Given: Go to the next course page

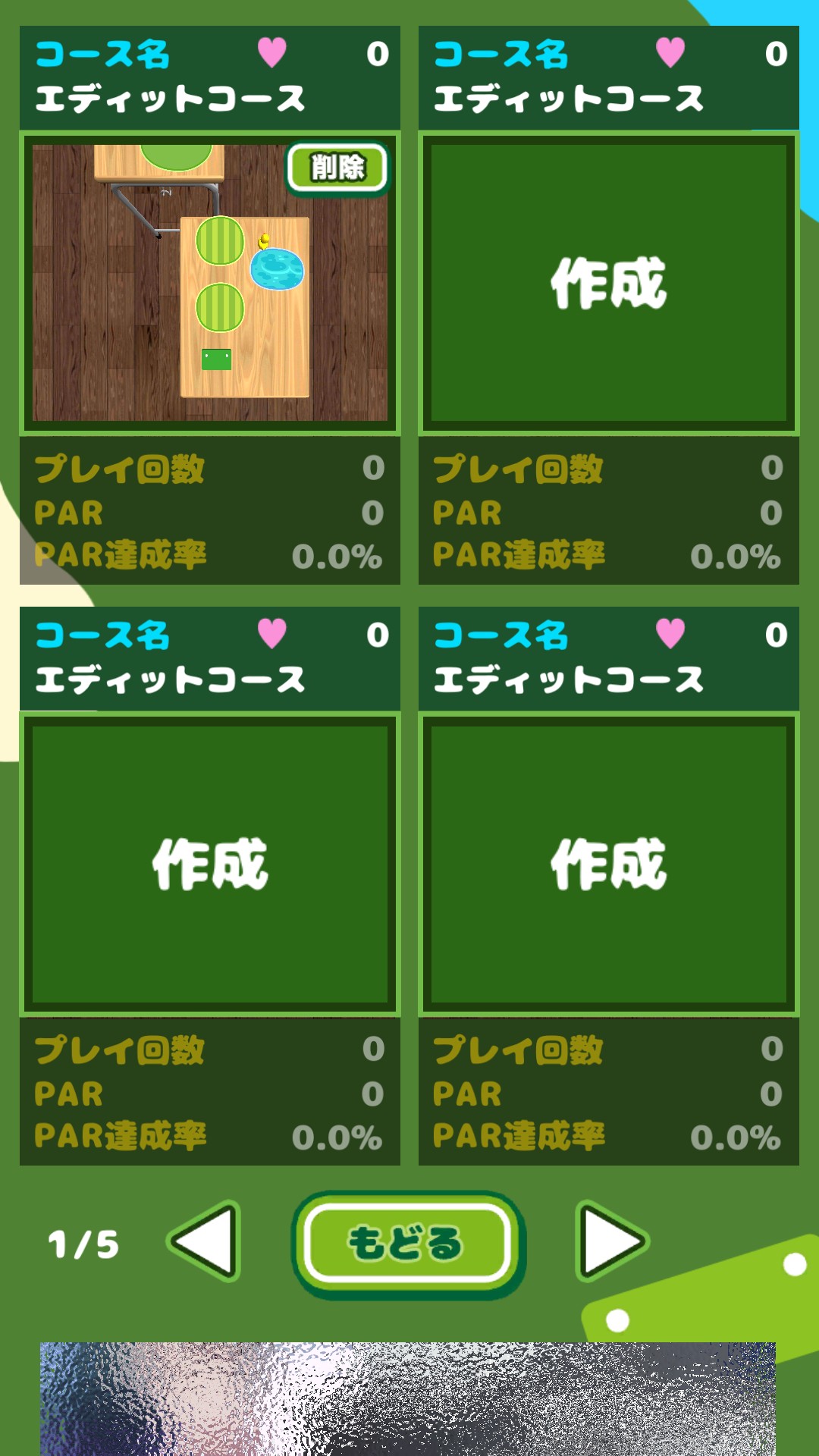Looking at the screenshot, I should [x=609, y=1242].
